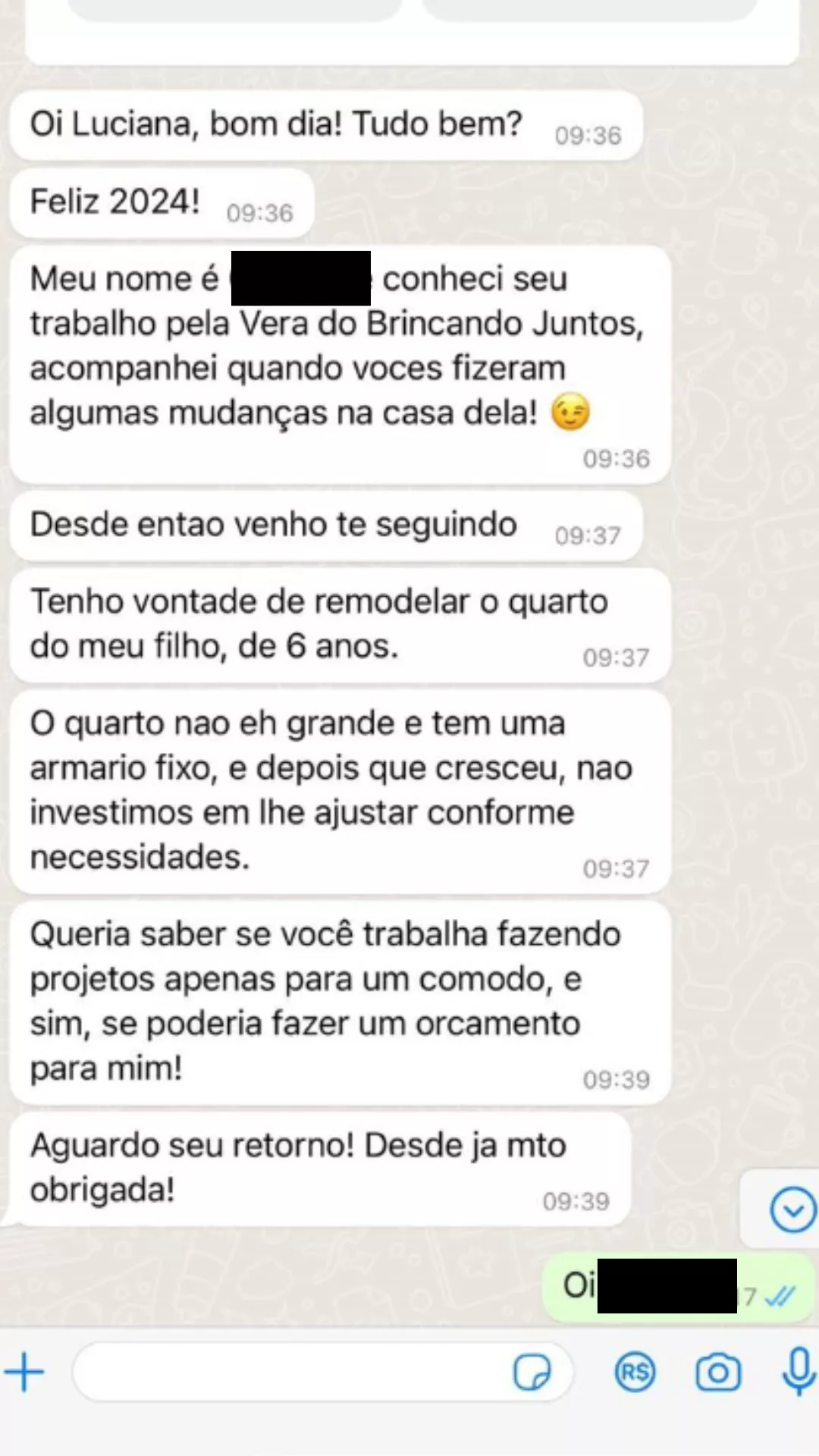Open the camera to send a photo
Viewport: 819px width, 1456px height.
[717, 1372]
